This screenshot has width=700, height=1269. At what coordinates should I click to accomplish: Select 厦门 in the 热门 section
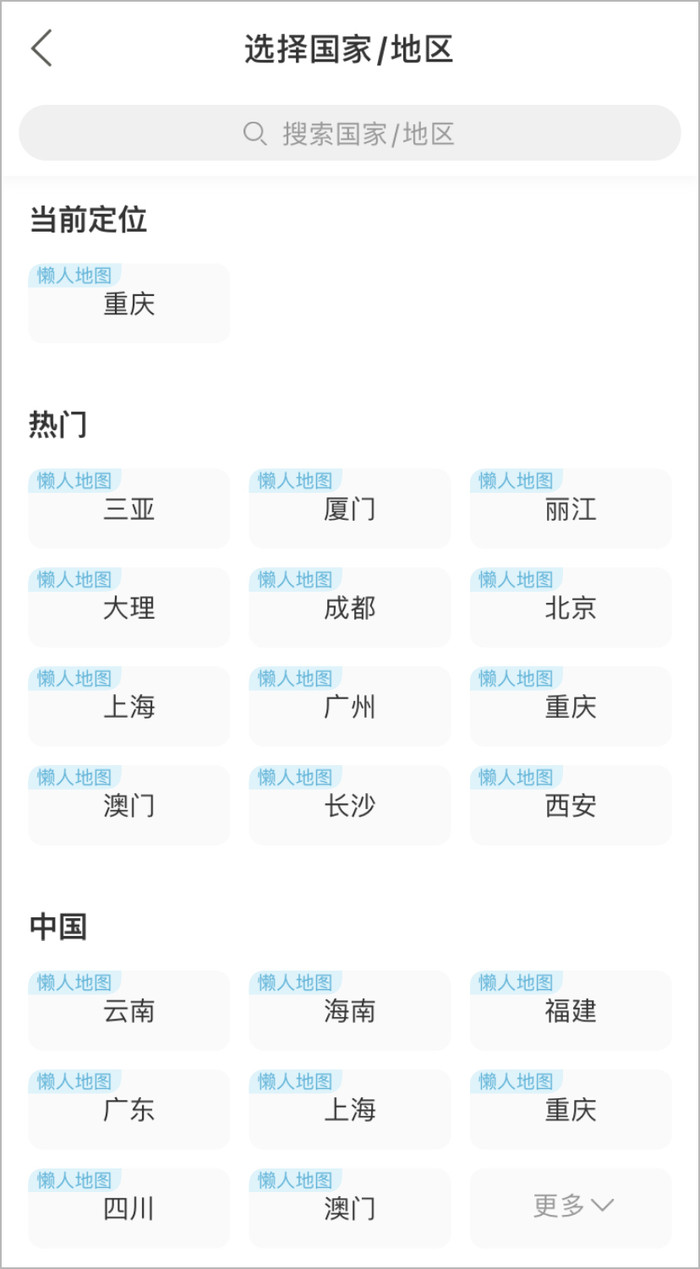tap(350, 509)
